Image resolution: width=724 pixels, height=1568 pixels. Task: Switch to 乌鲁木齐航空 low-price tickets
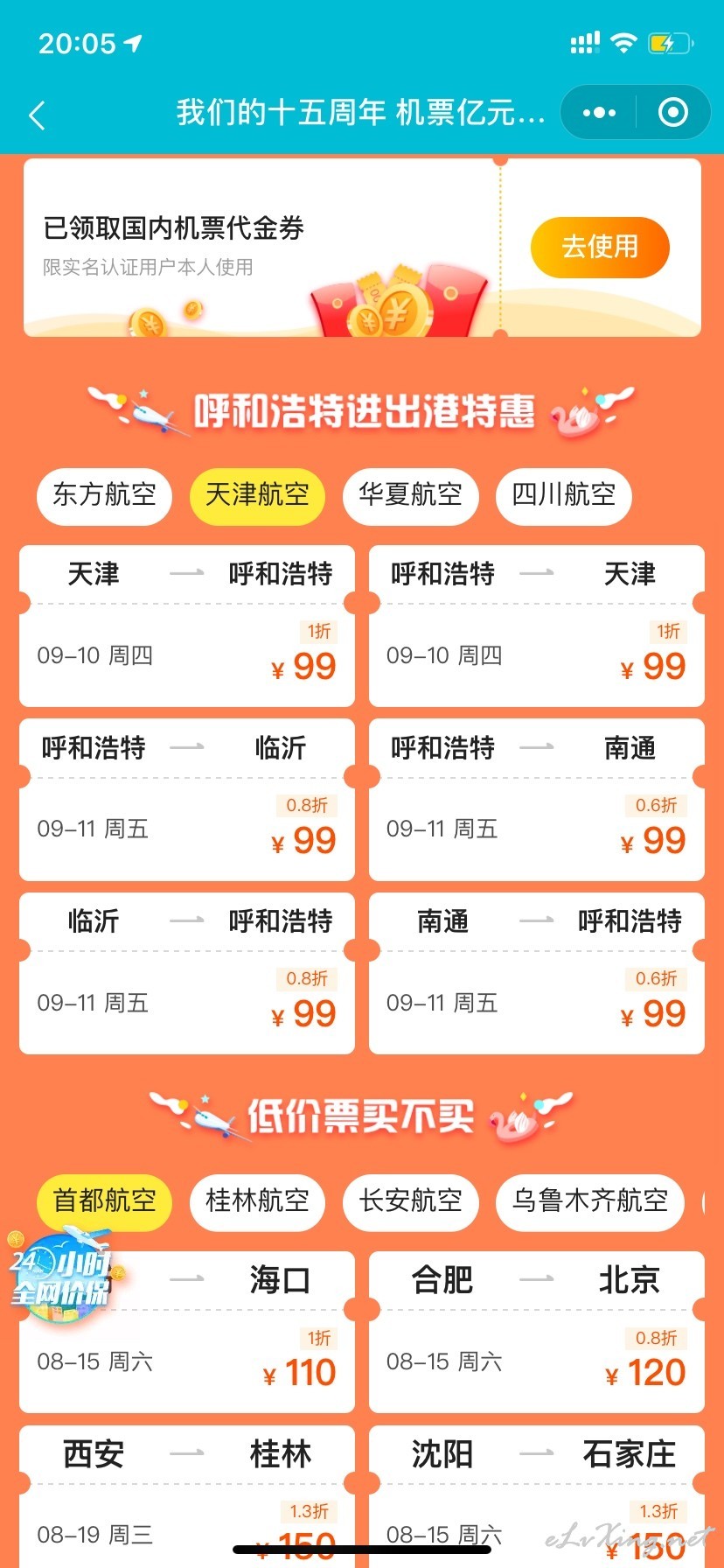tap(590, 1200)
